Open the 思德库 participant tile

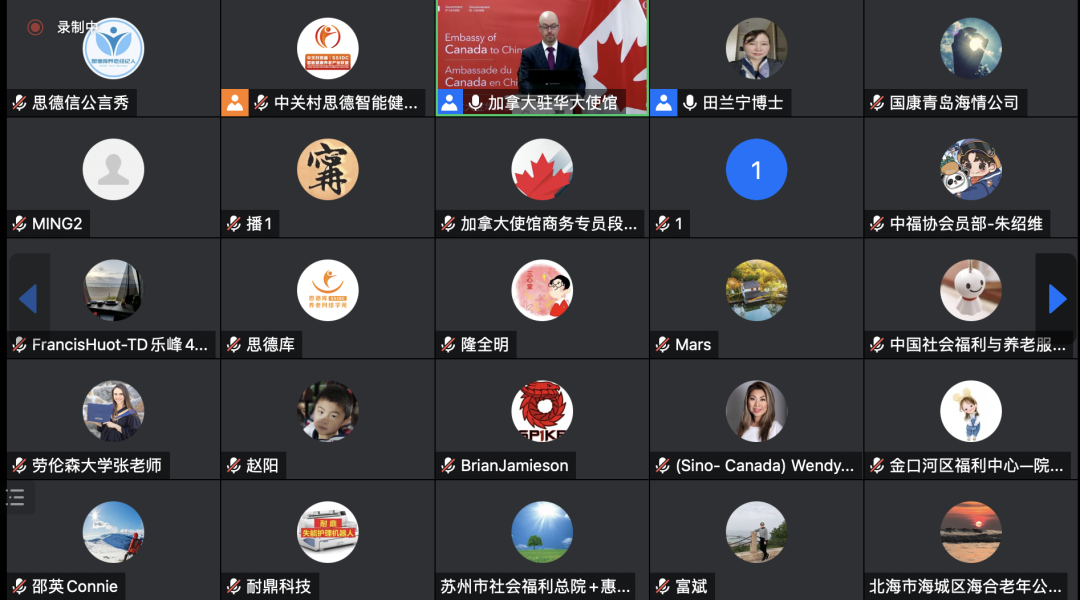click(327, 298)
